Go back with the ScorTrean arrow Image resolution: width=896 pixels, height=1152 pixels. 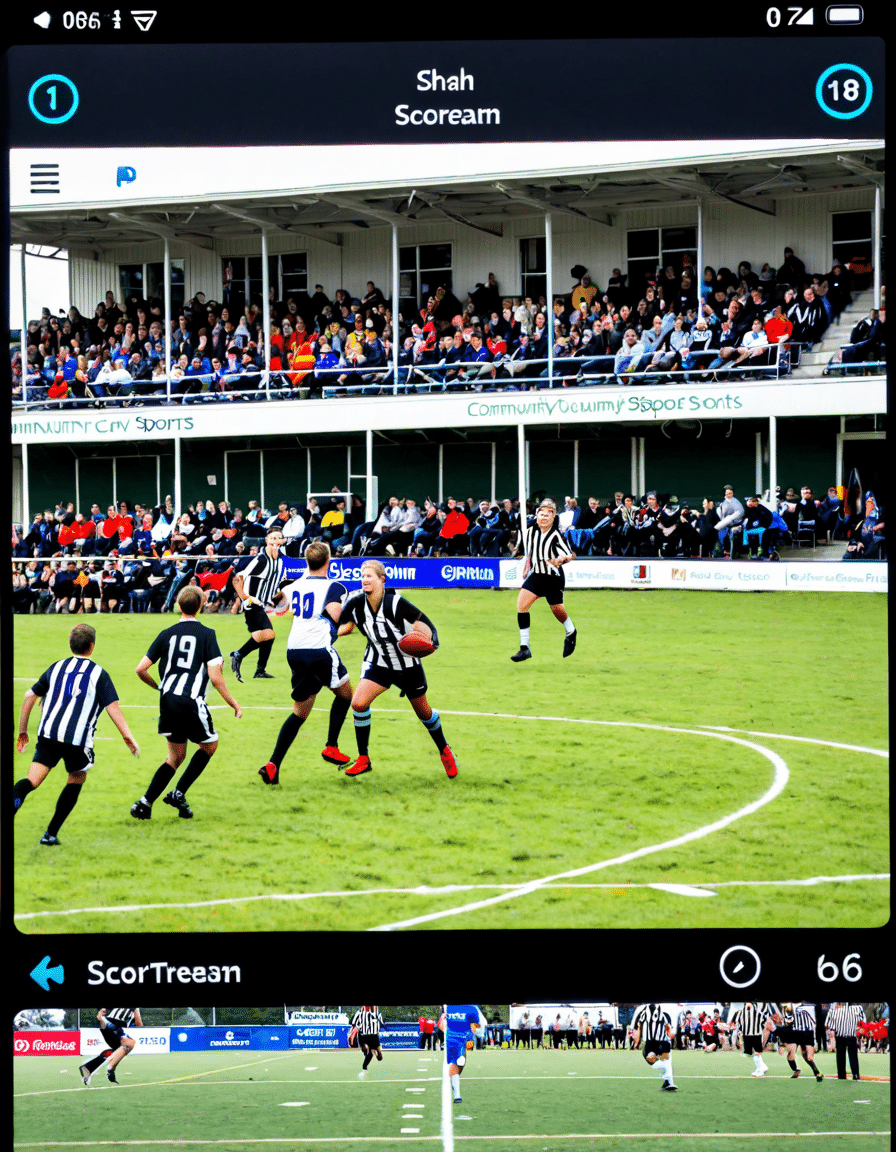pyautogui.click(x=47, y=972)
